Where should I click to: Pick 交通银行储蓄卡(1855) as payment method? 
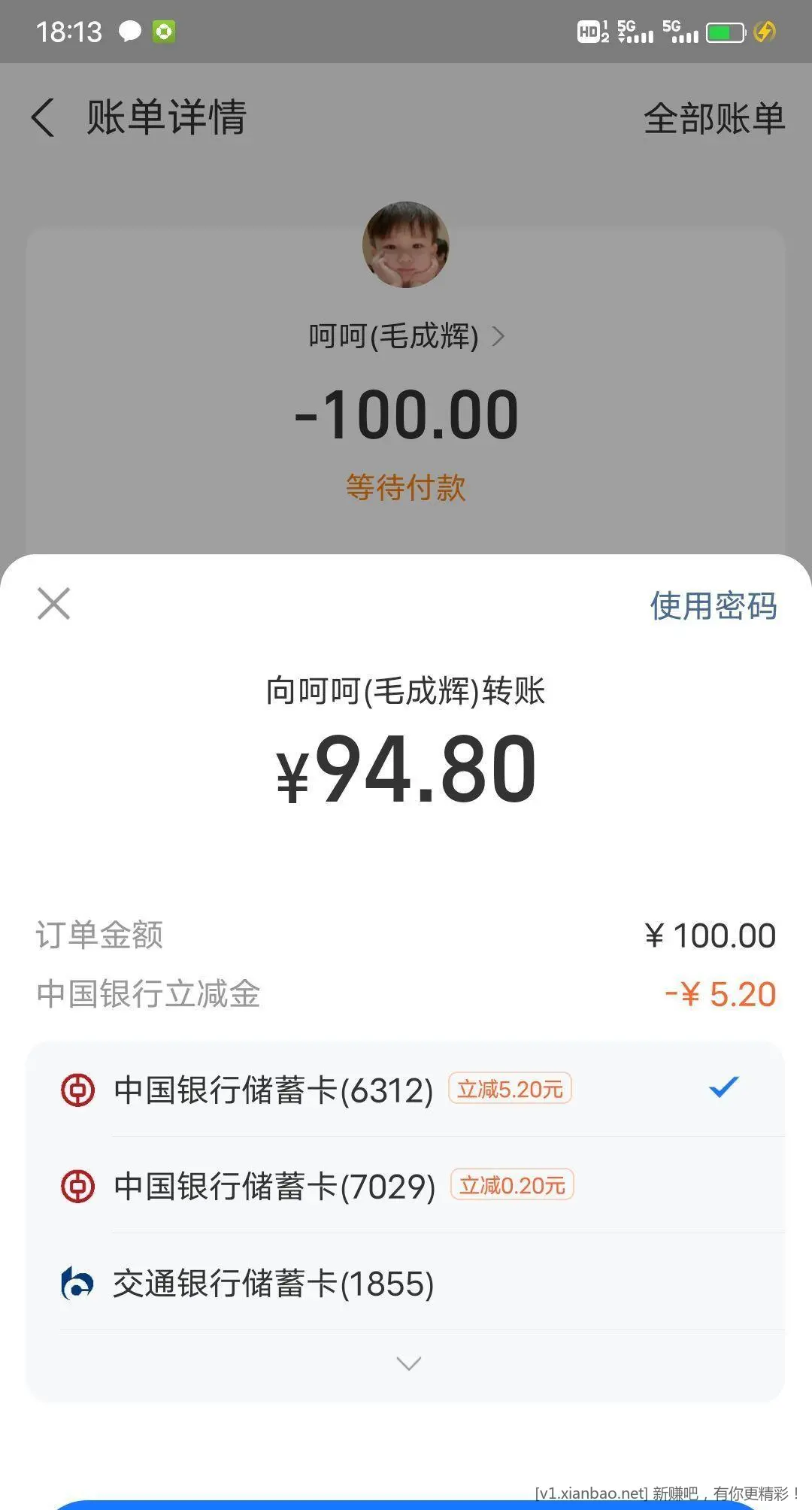(274, 1283)
